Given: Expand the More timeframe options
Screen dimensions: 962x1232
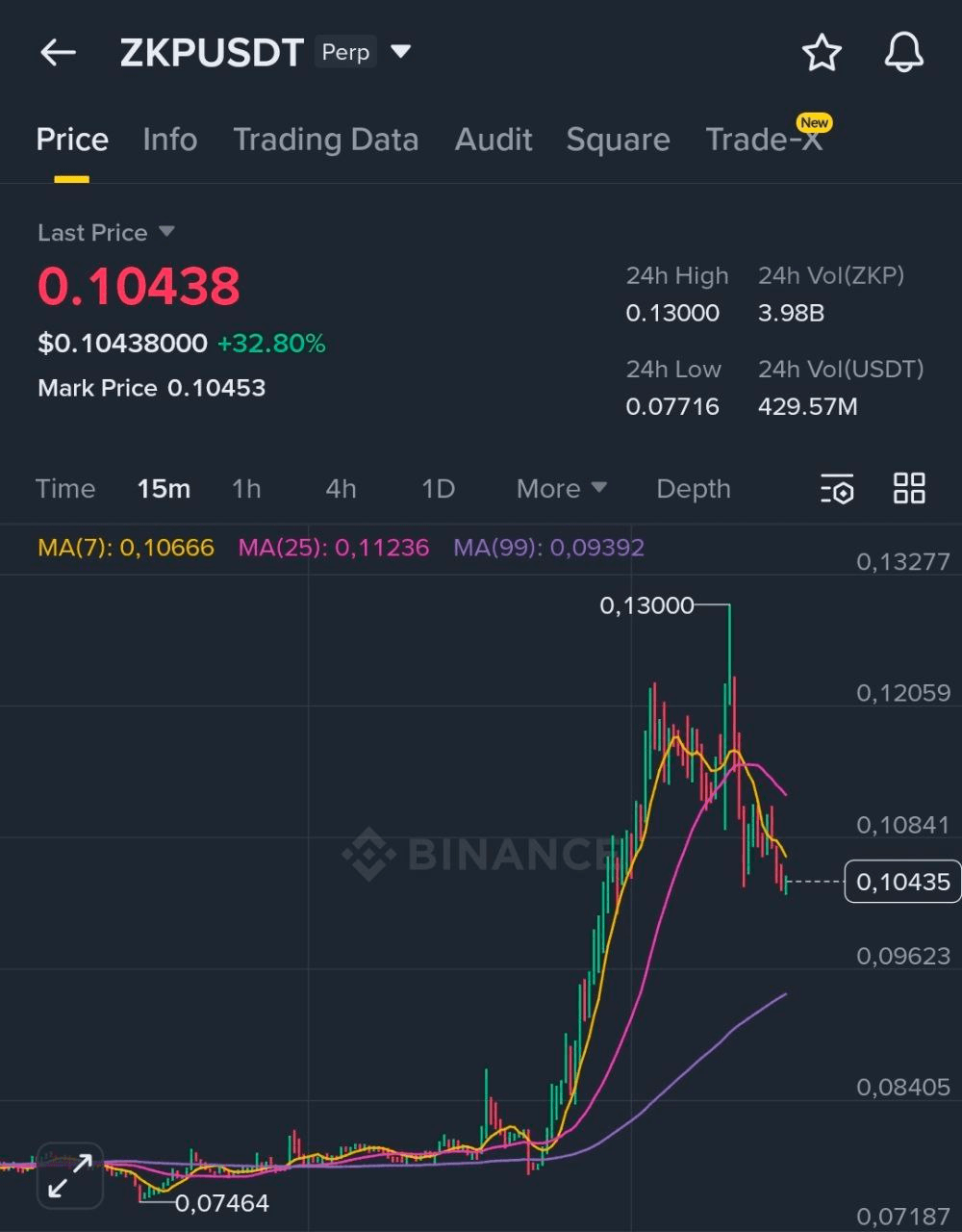Looking at the screenshot, I should coord(561,489).
